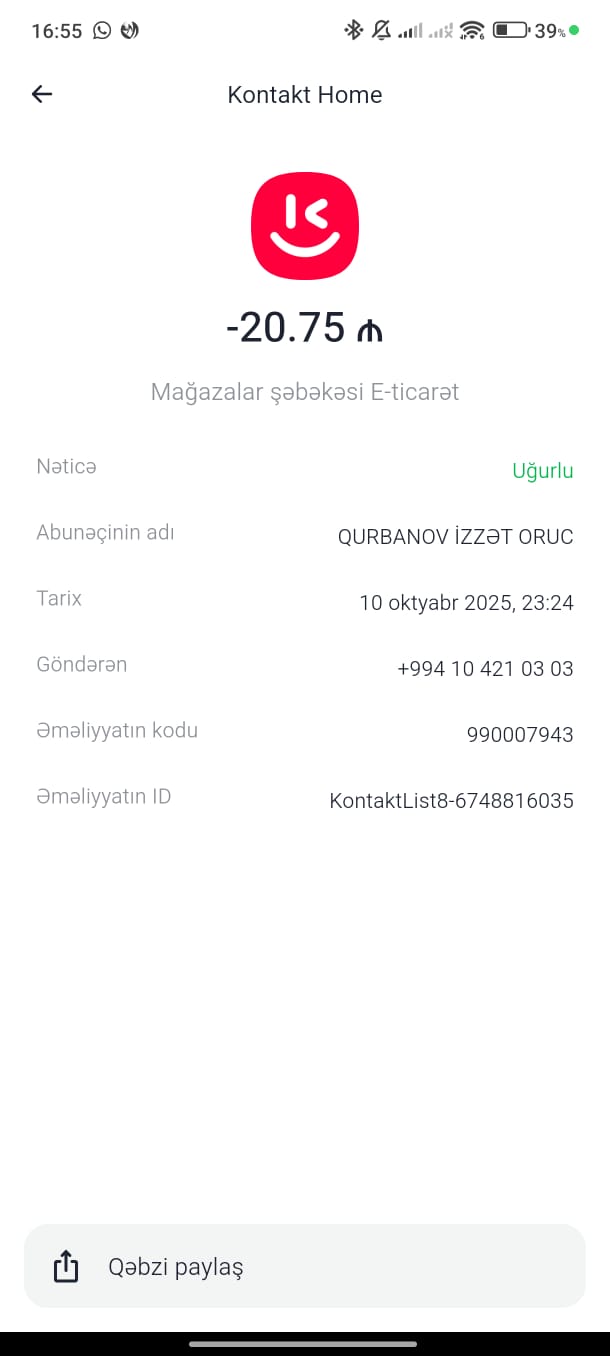
Task: Go back using the top-left arrow
Action: coord(42,94)
